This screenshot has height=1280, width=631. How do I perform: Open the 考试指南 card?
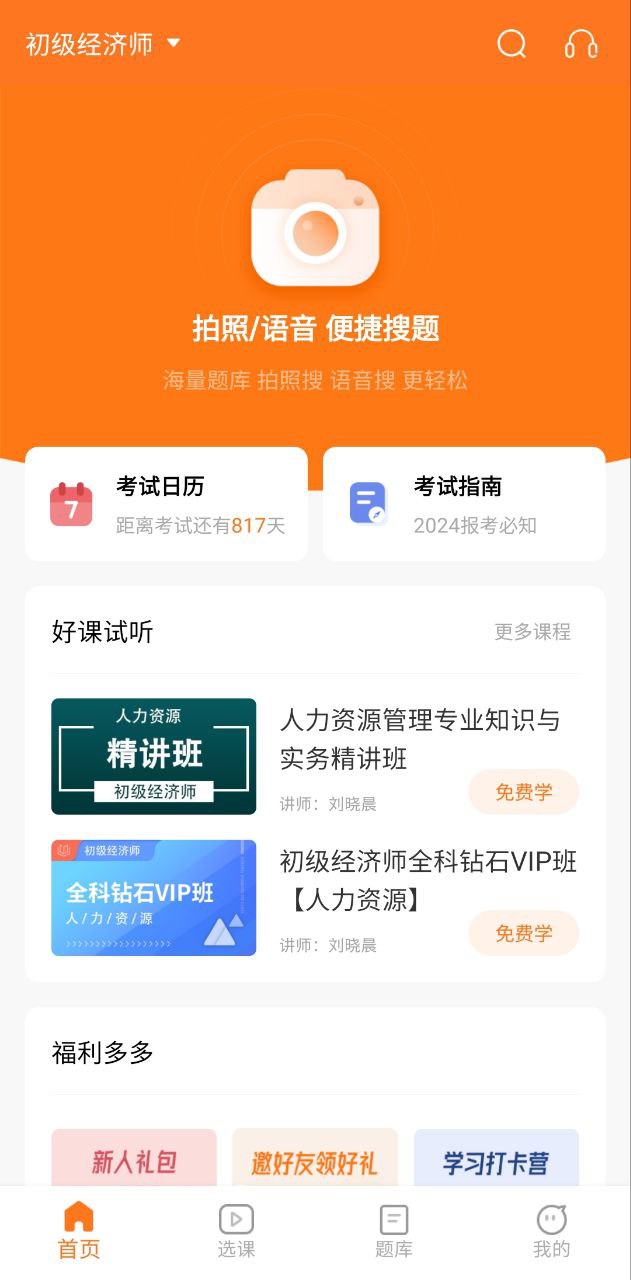pyautogui.click(x=464, y=504)
